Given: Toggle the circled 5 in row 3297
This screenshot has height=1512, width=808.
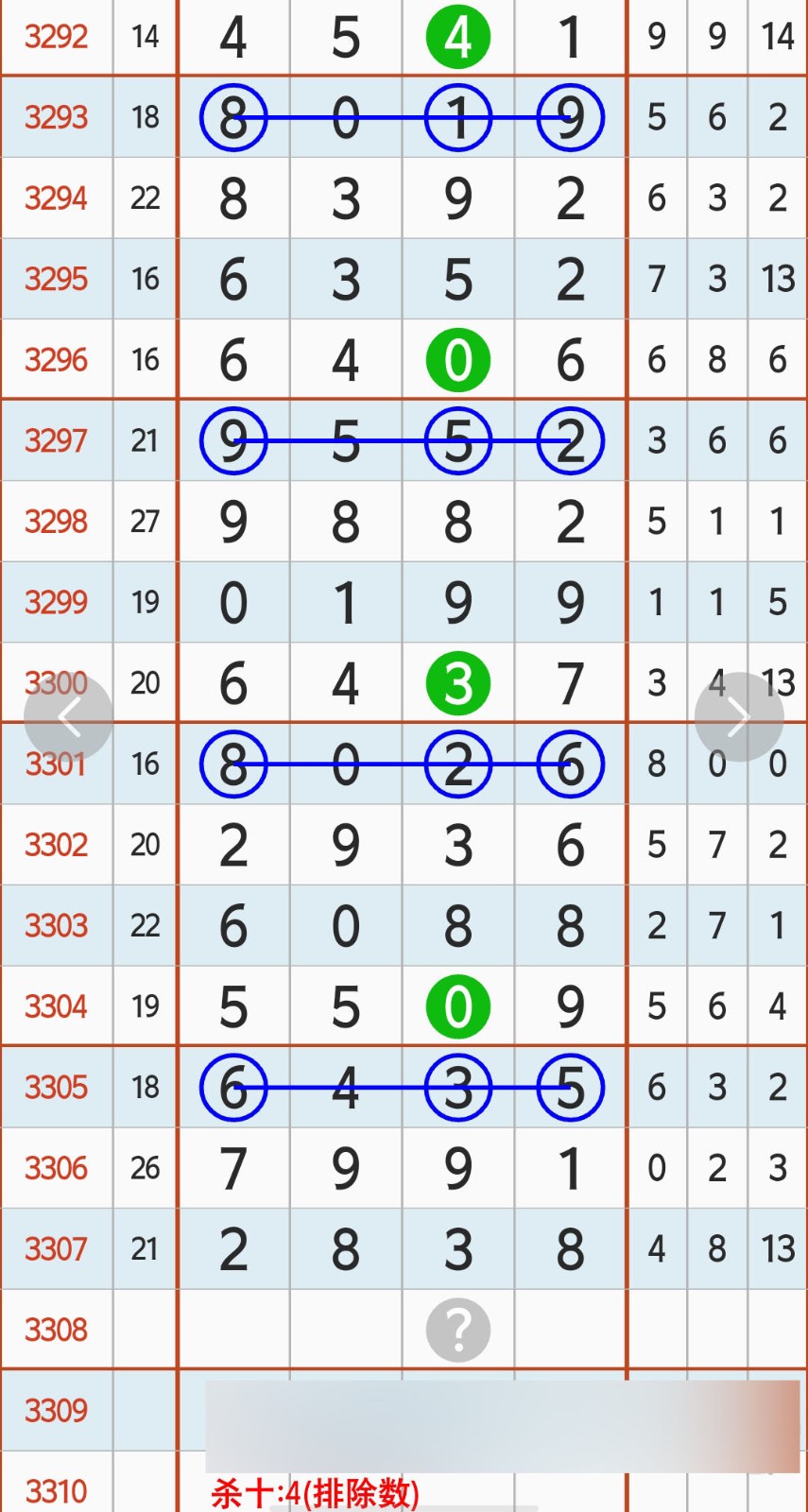Looking at the screenshot, I should pos(457,441).
